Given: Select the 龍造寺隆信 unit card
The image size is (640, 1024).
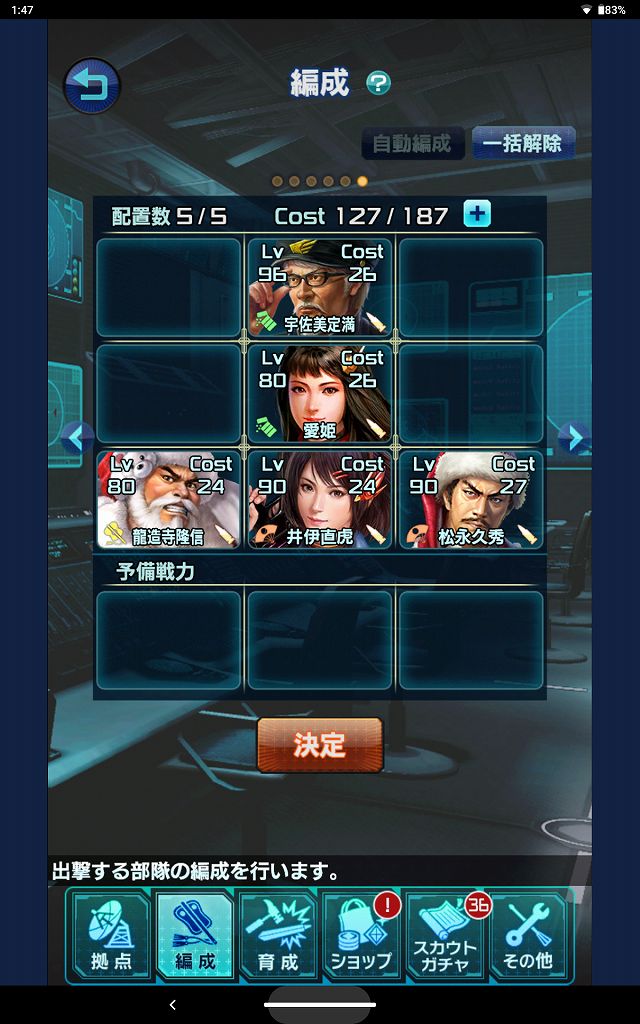Looking at the screenshot, I should [x=168, y=499].
